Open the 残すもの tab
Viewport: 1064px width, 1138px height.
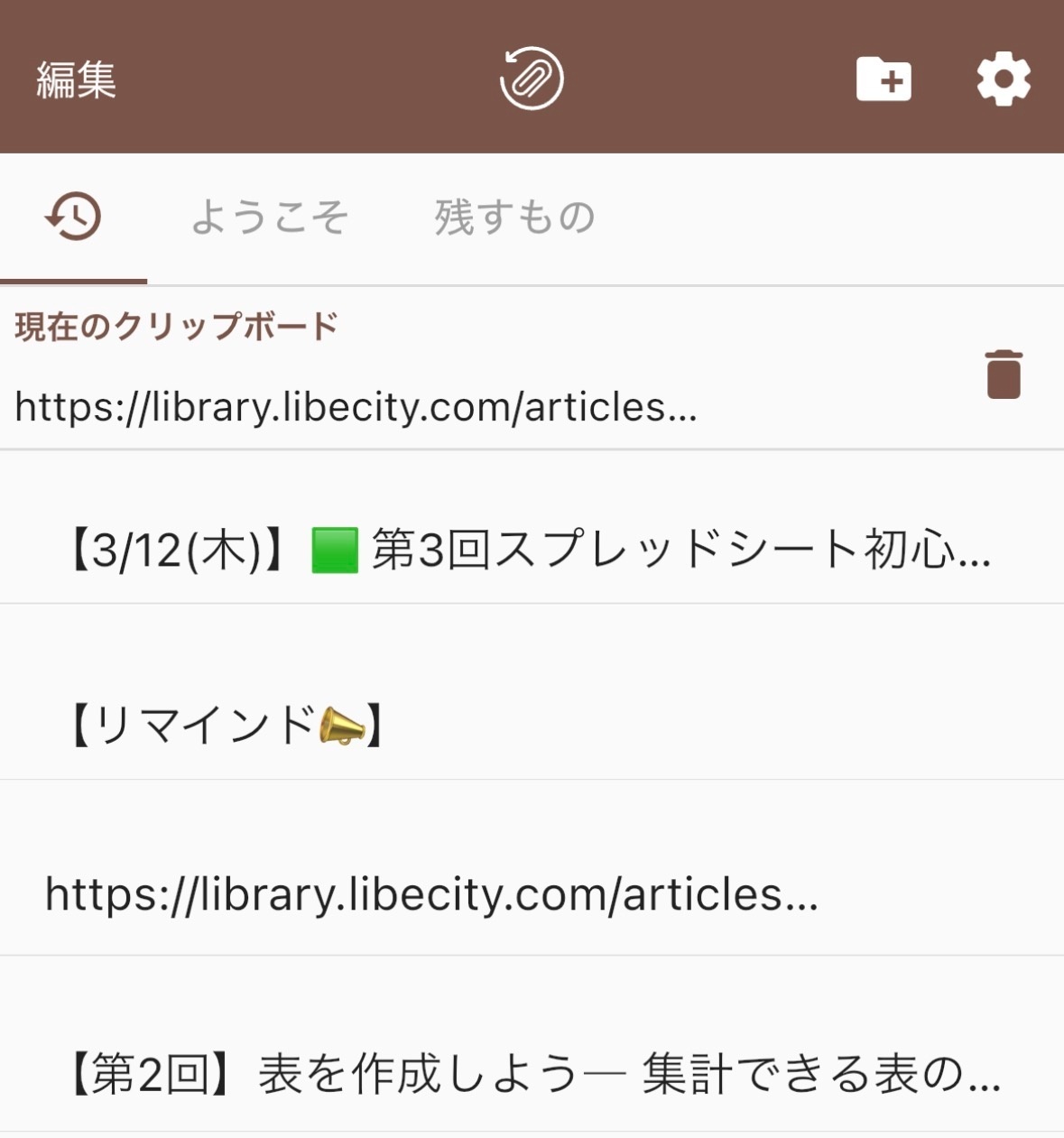point(514,215)
